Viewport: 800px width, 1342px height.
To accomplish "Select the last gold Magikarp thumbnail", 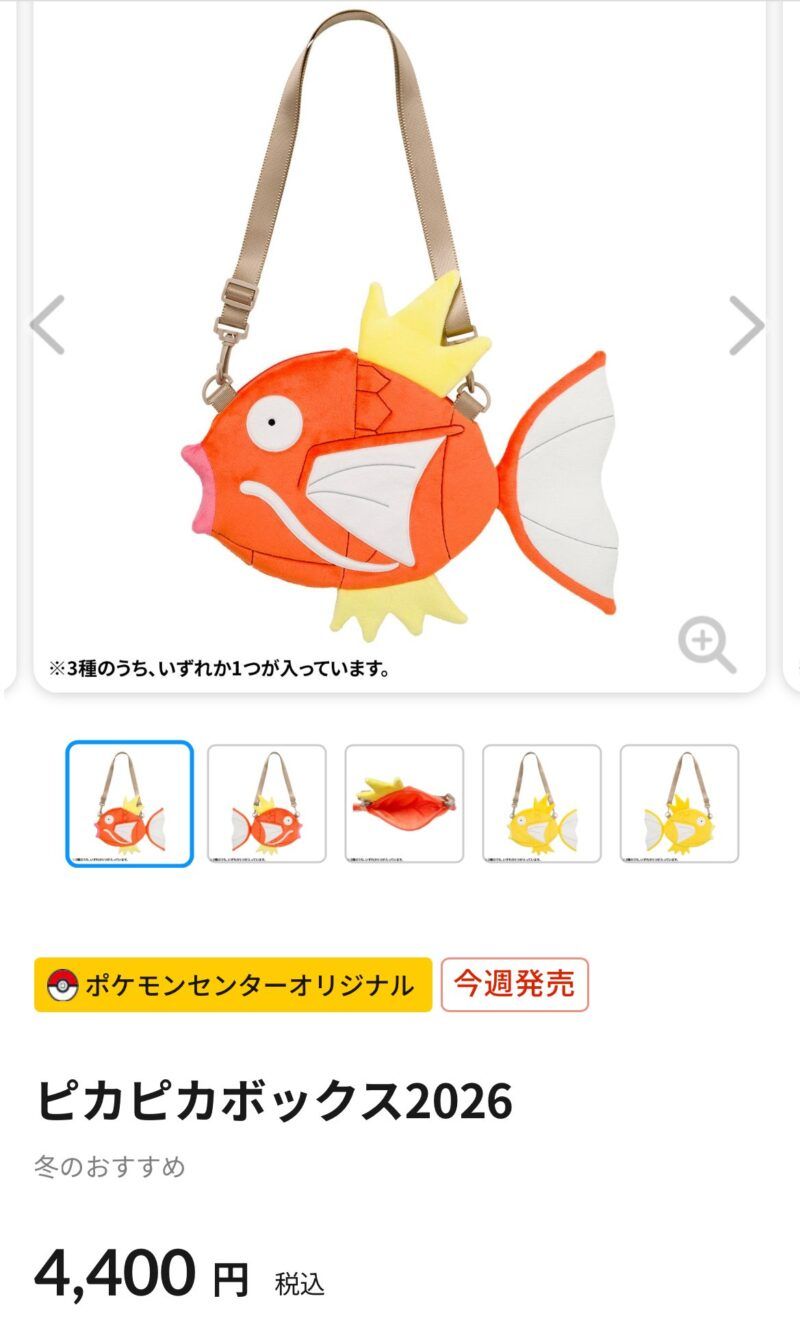I will click(679, 805).
